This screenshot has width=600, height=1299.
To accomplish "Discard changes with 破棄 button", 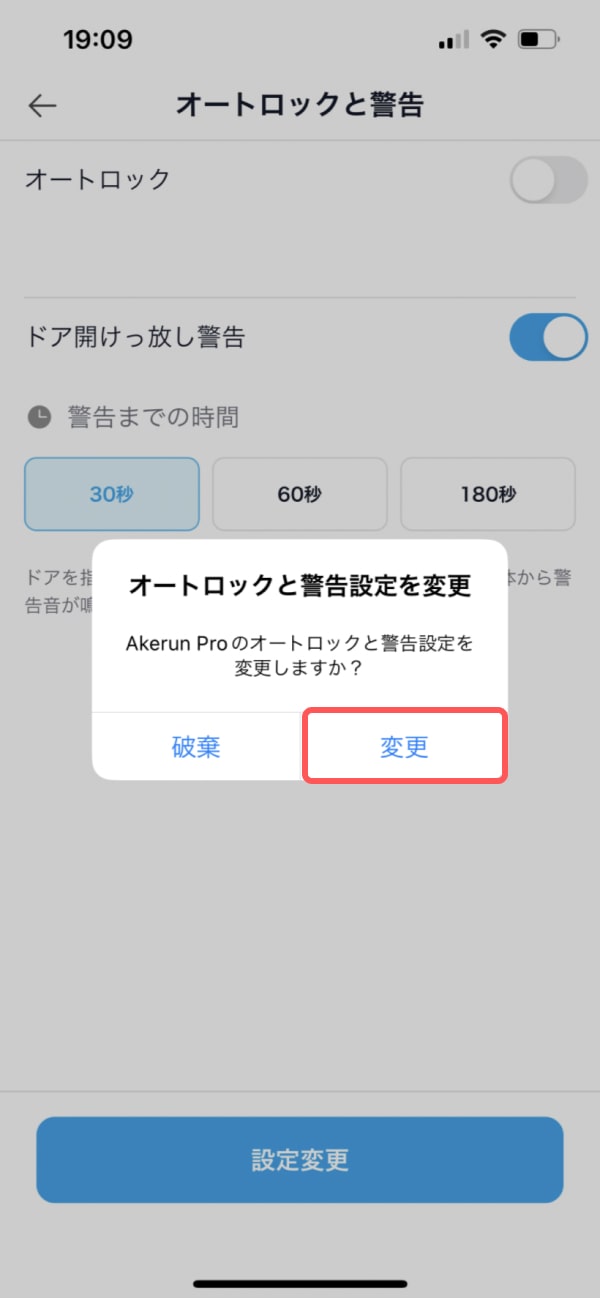I will pos(196,747).
